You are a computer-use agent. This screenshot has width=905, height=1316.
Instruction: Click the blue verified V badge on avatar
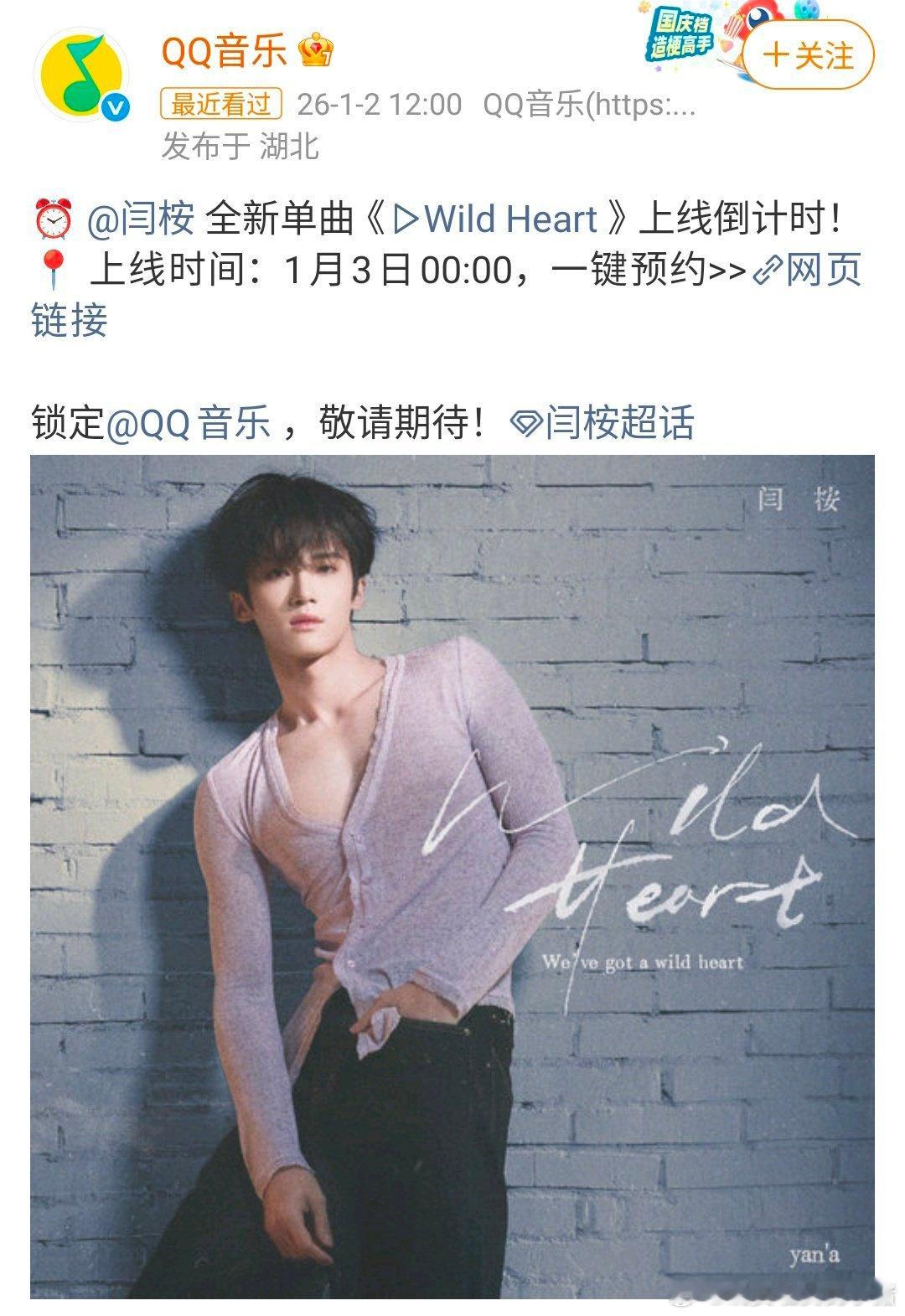tap(117, 107)
